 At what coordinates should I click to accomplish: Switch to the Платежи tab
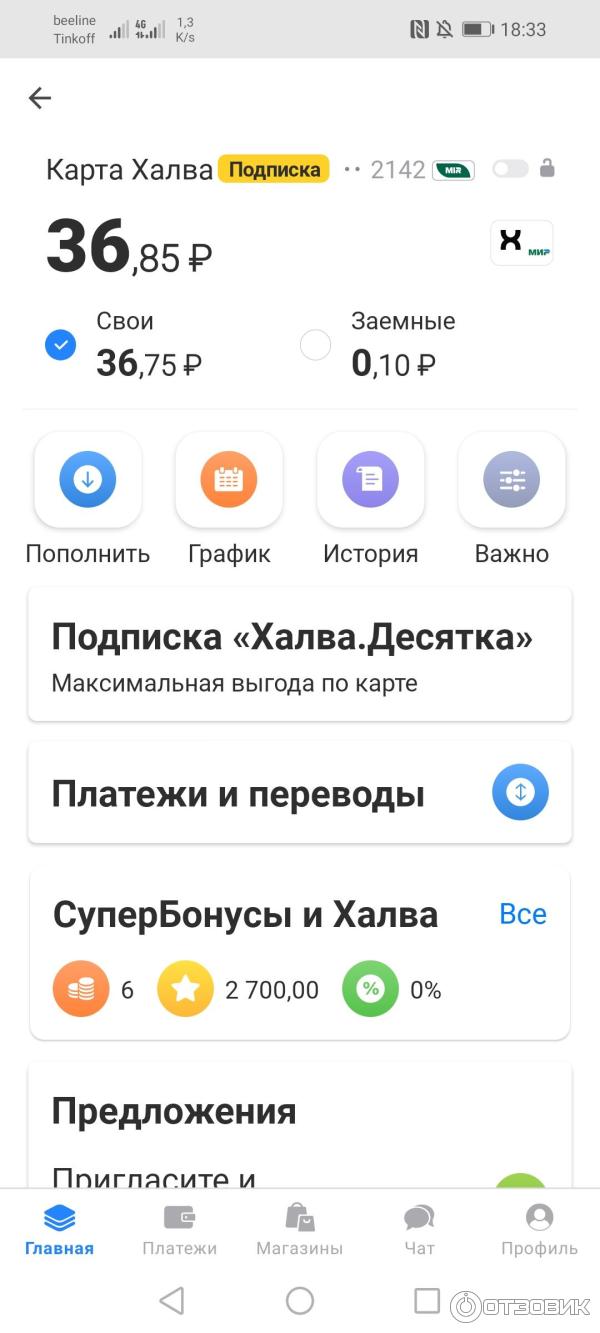click(179, 1230)
